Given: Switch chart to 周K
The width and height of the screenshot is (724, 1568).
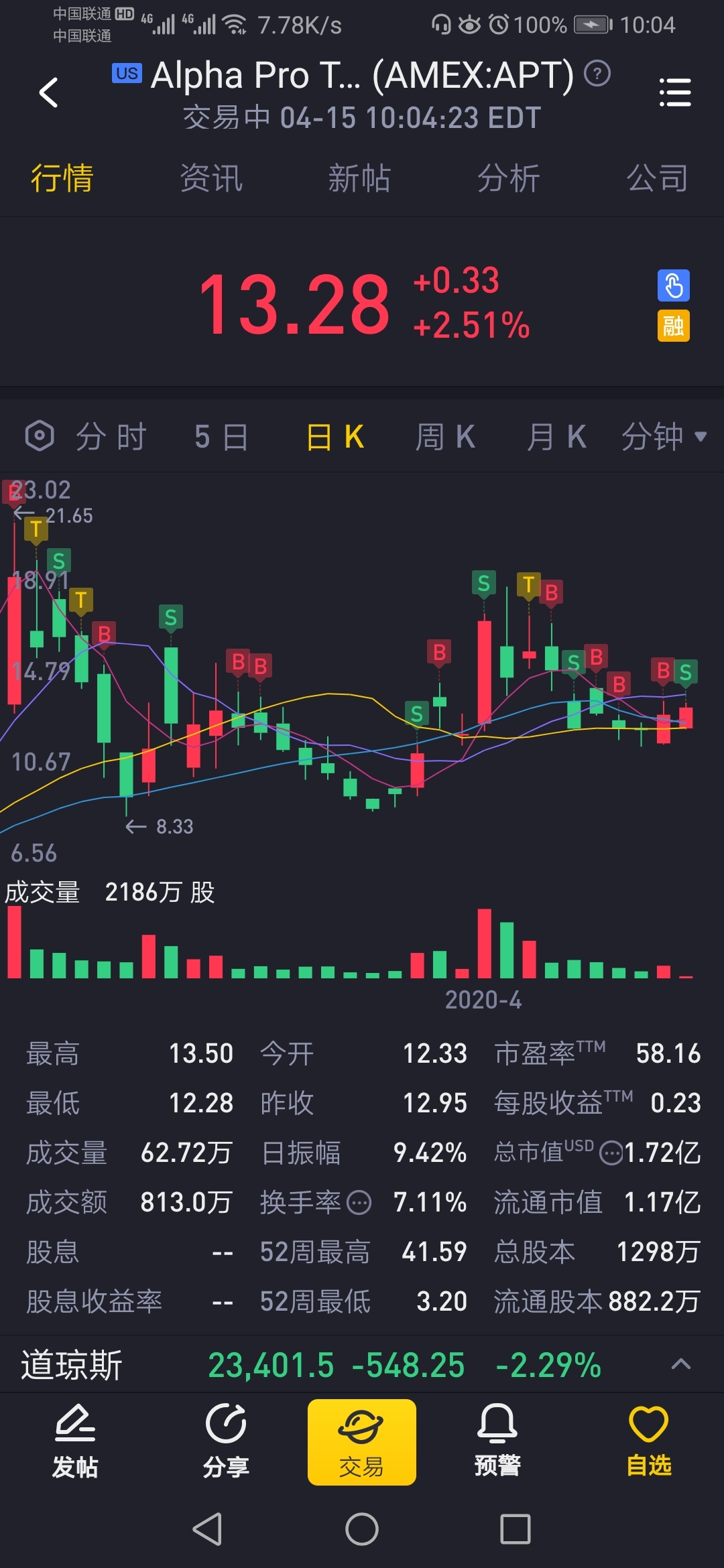Looking at the screenshot, I should tap(445, 437).
